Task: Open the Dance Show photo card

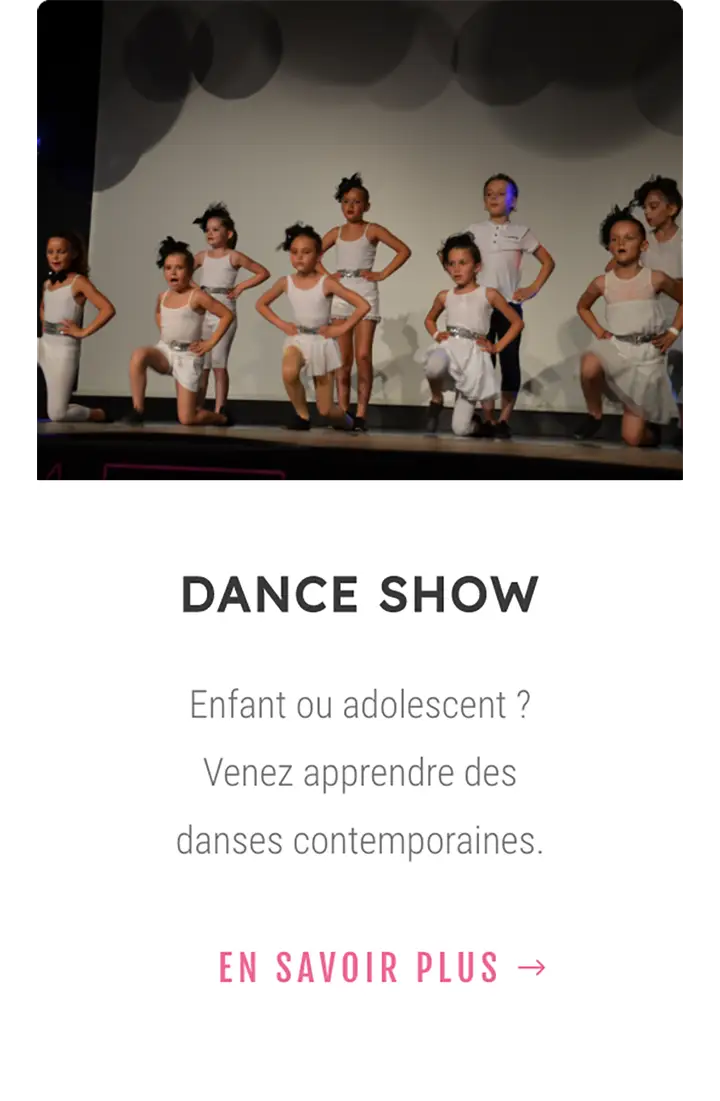Action: [360, 240]
